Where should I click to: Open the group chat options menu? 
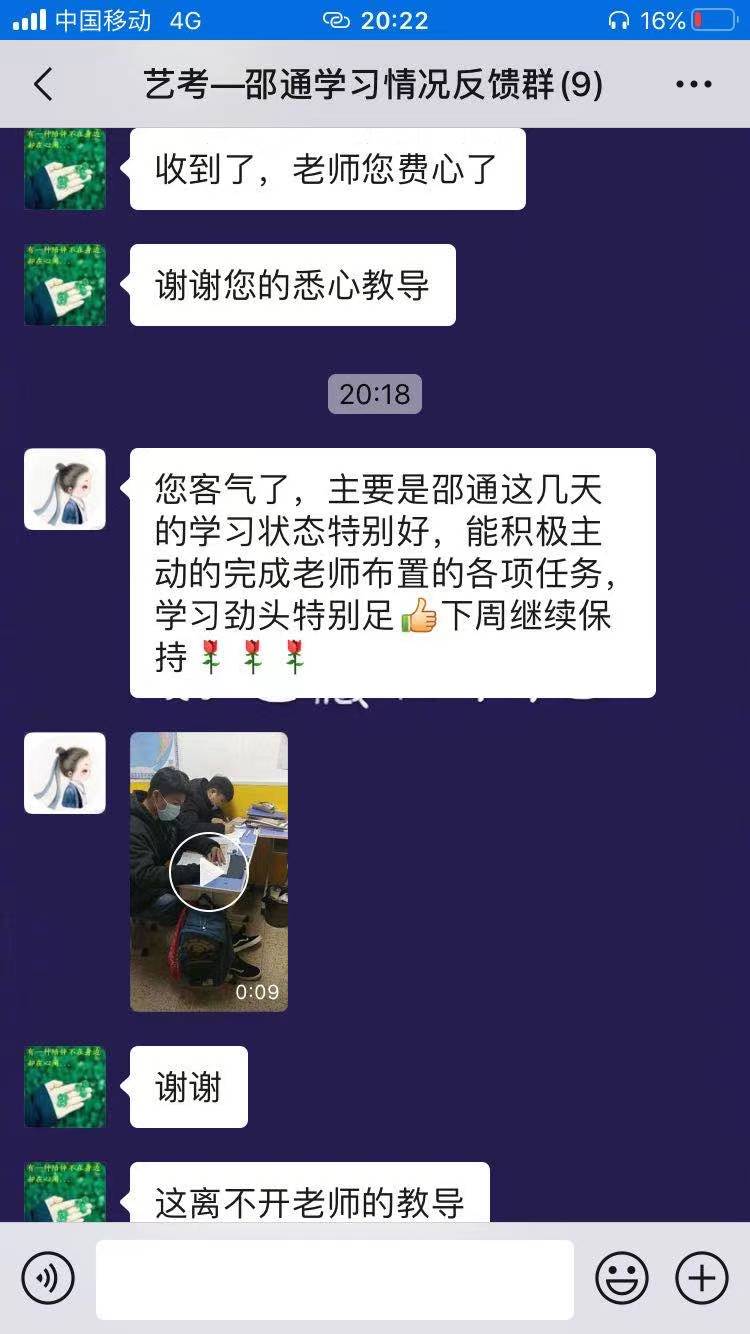coord(693,85)
